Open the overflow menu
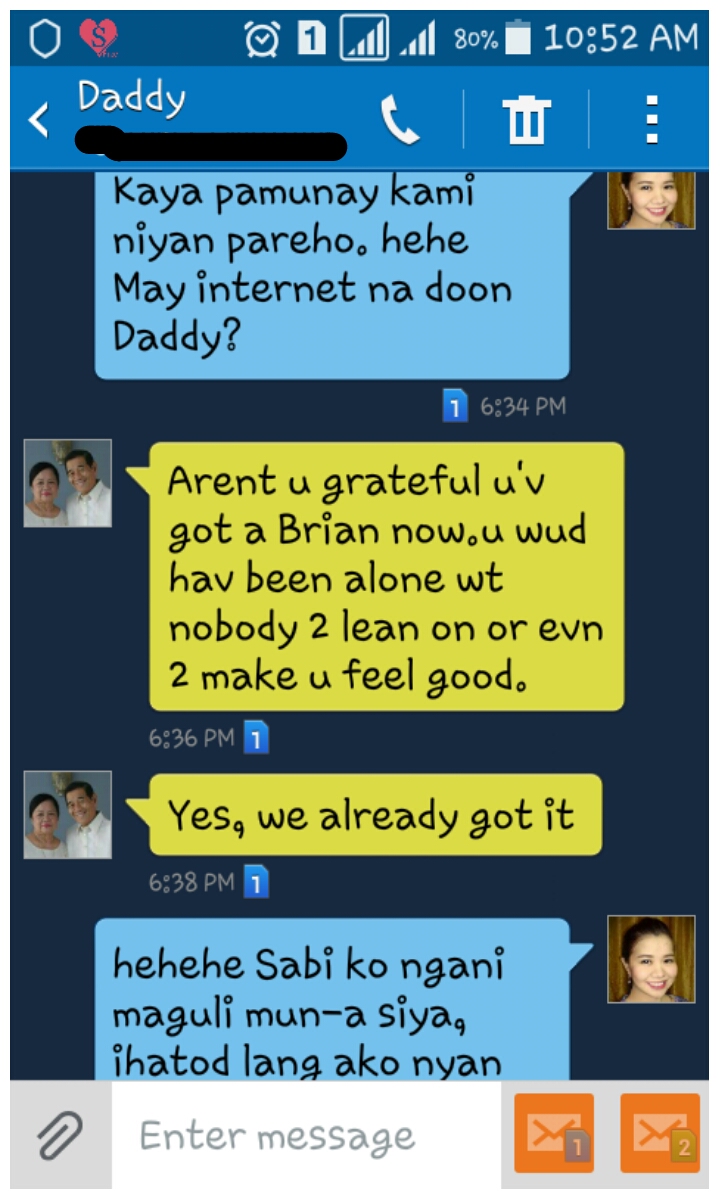Image resolution: width=720 pixels, height=1200 pixels. (x=652, y=121)
